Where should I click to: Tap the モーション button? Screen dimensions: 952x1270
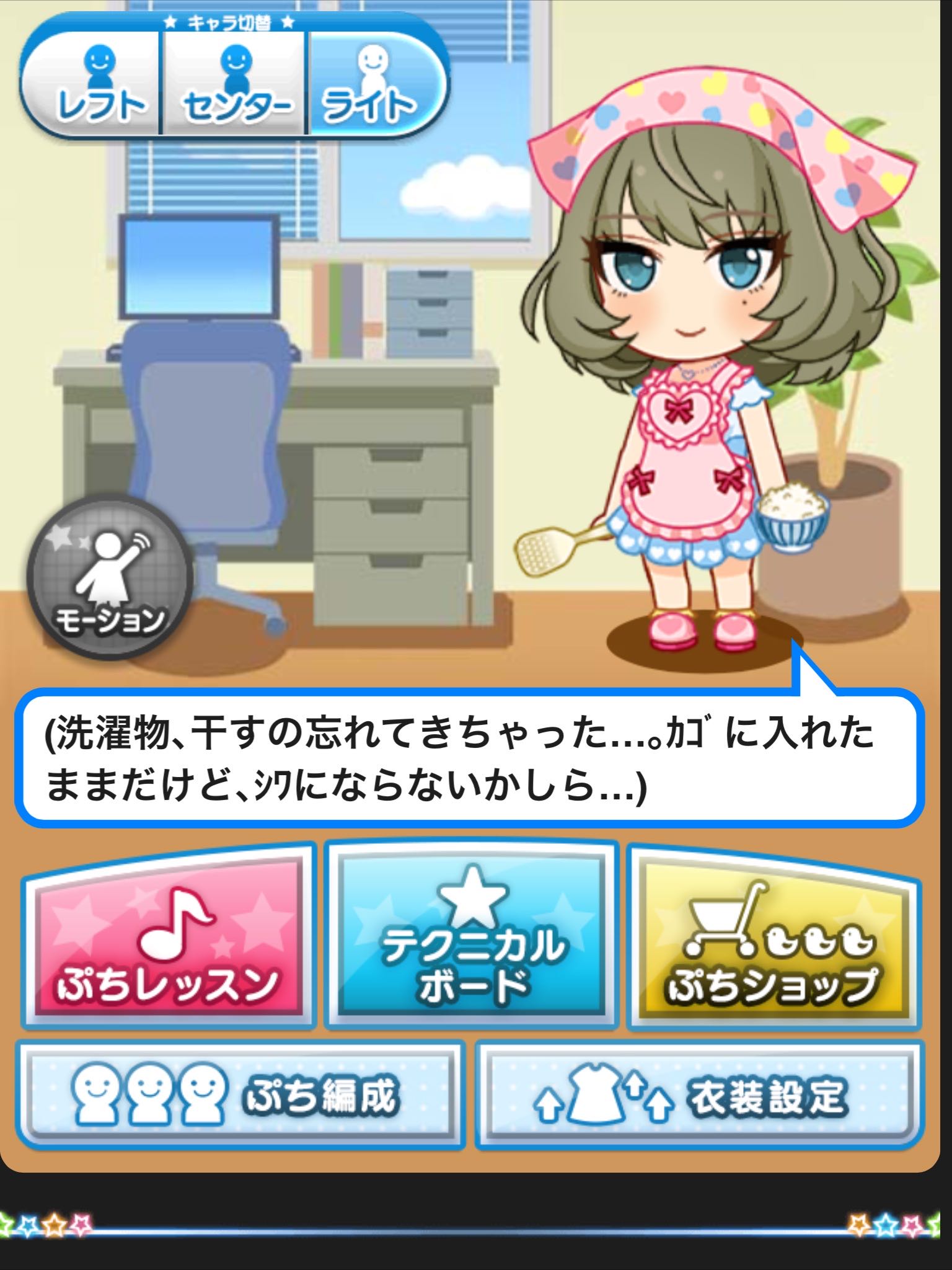coord(110,577)
